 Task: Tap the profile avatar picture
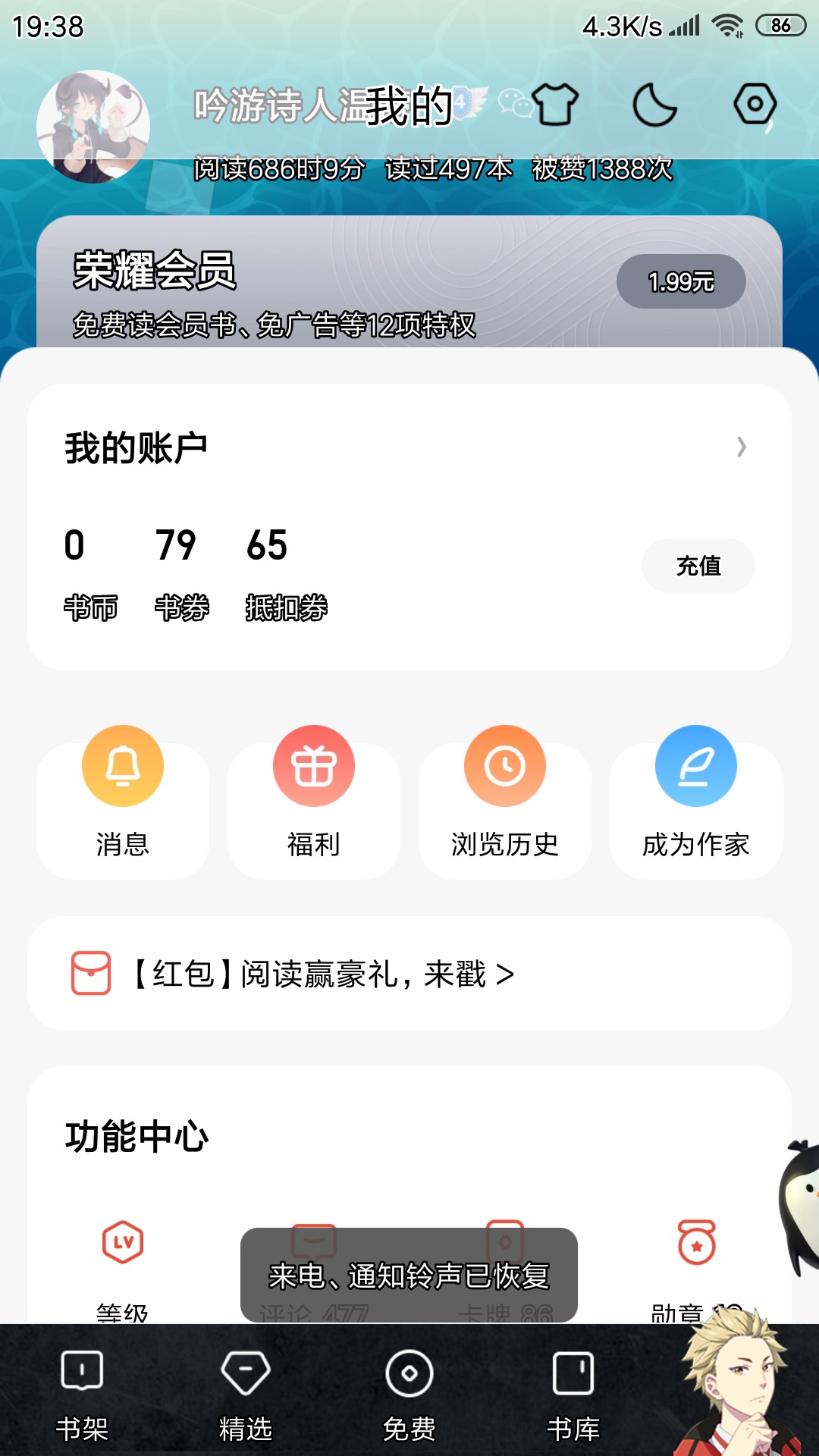tap(93, 127)
